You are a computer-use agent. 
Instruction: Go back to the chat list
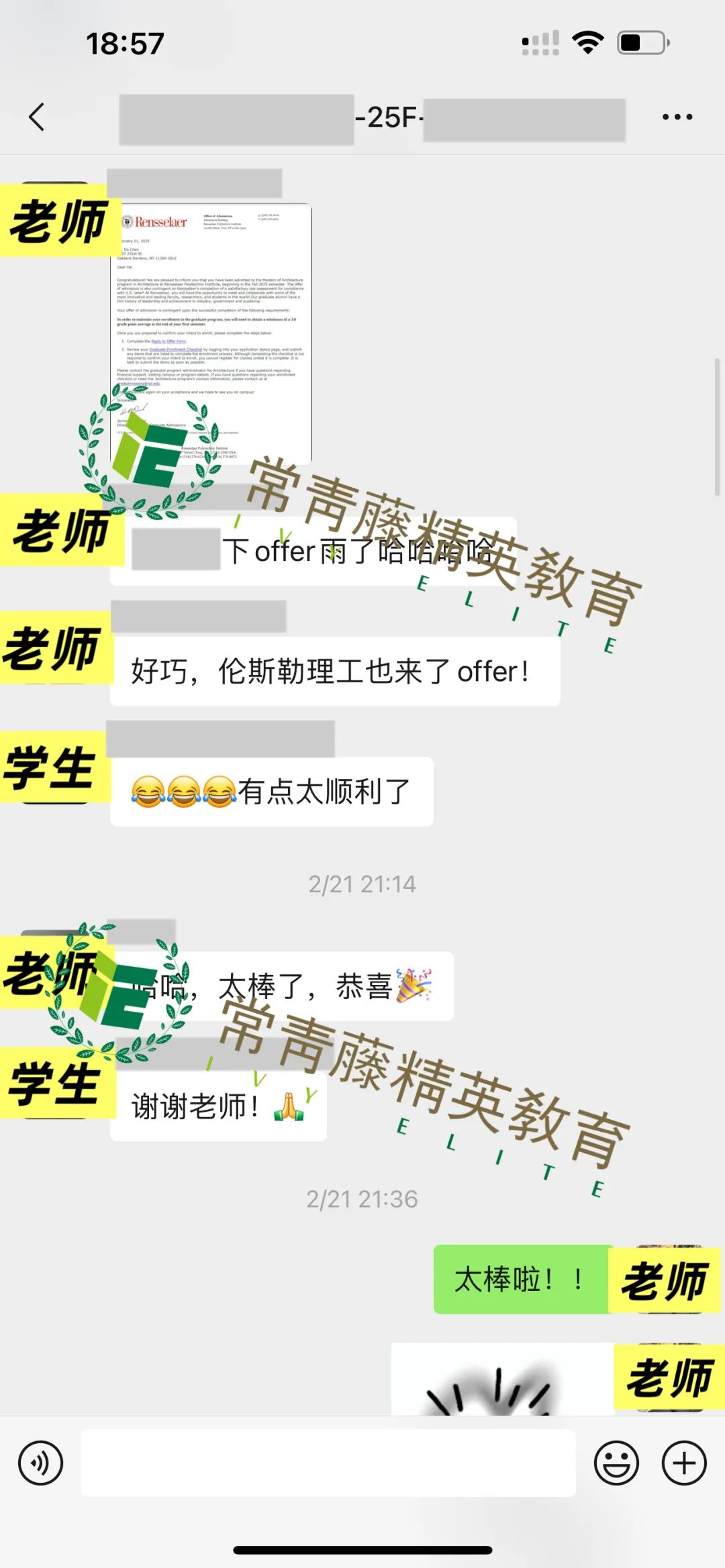[37, 117]
